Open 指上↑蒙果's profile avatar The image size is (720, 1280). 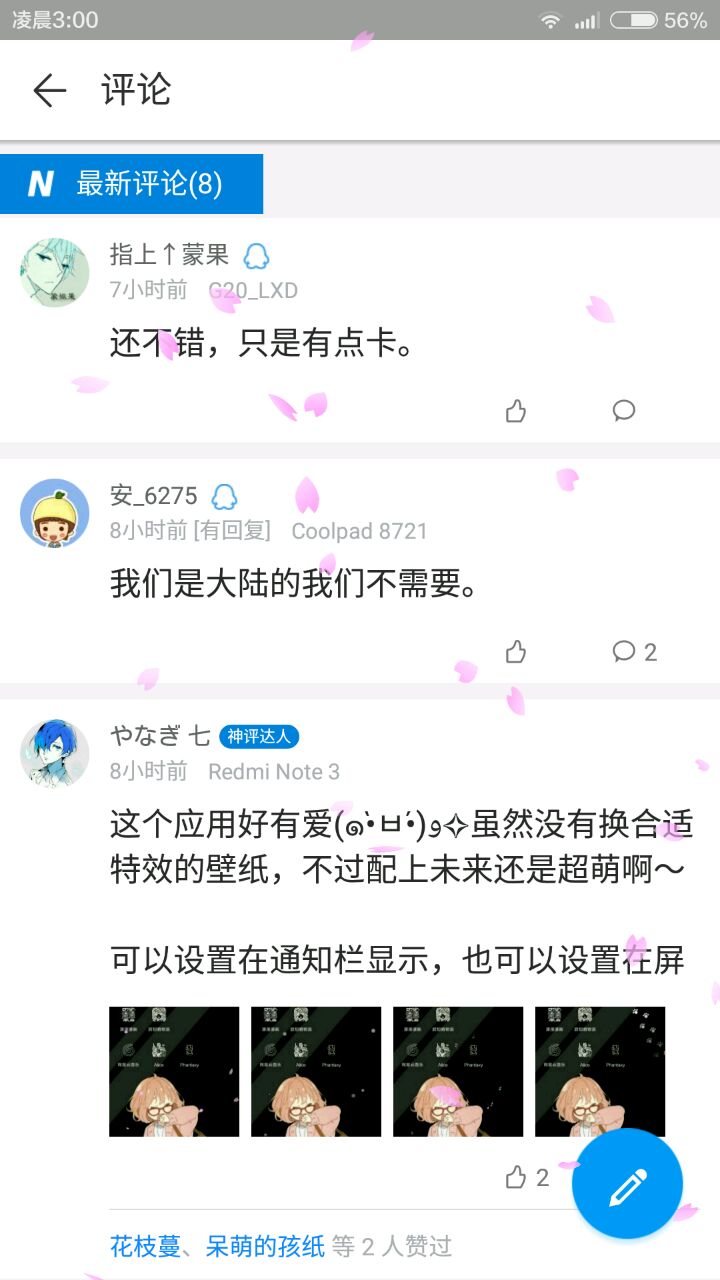coord(55,272)
